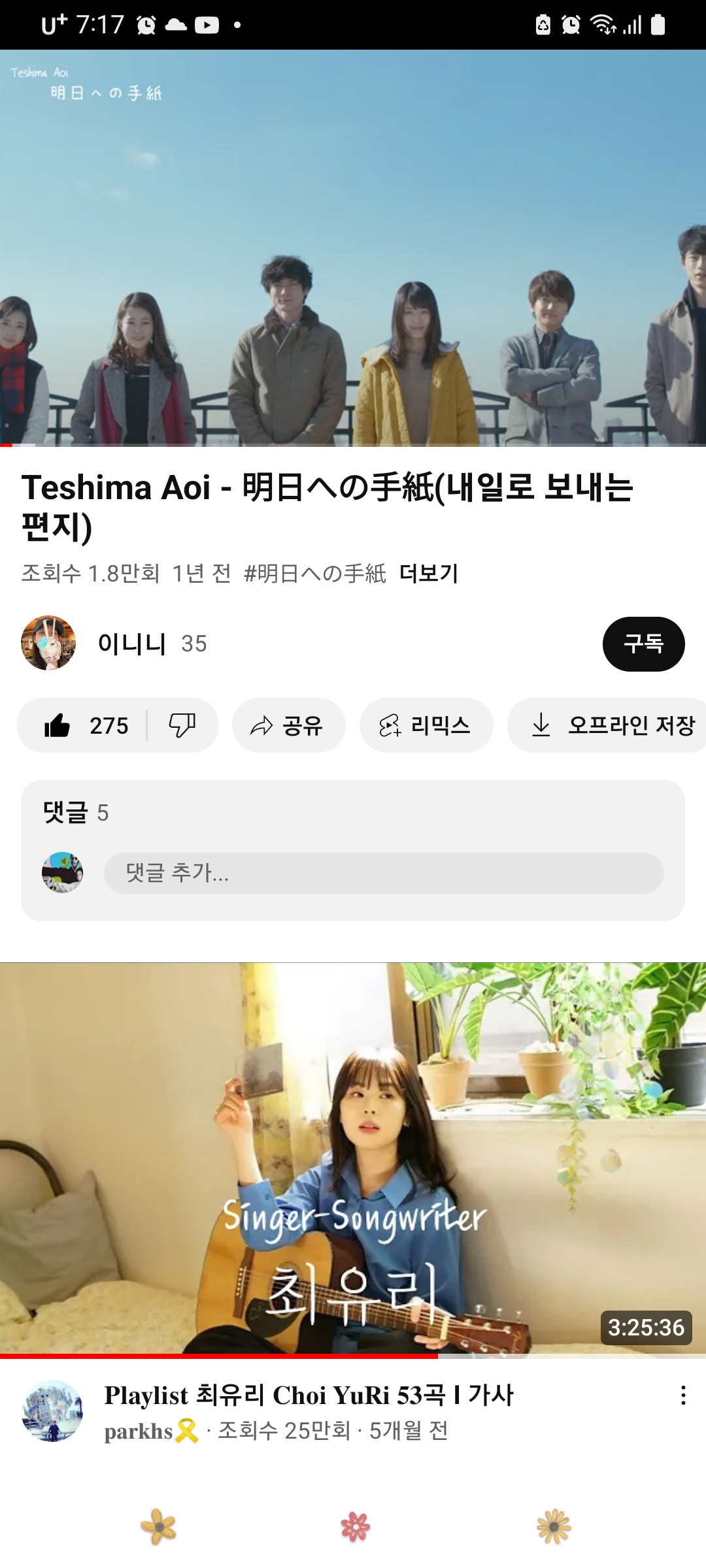Dislike this video

[x=182, y=725]
